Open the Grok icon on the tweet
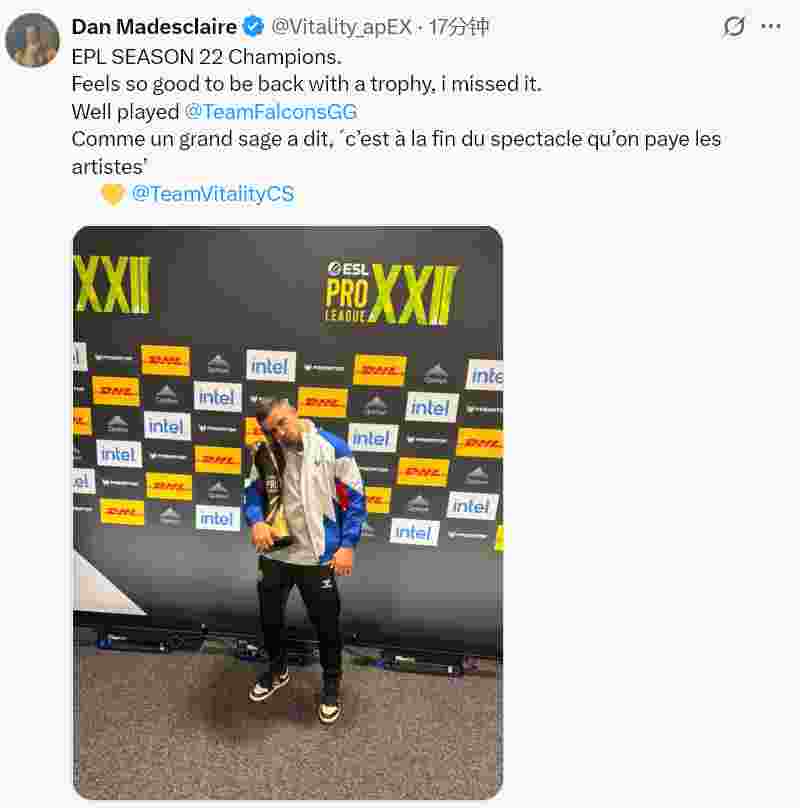This screenshot has height=808, width=800. point(734,27)
